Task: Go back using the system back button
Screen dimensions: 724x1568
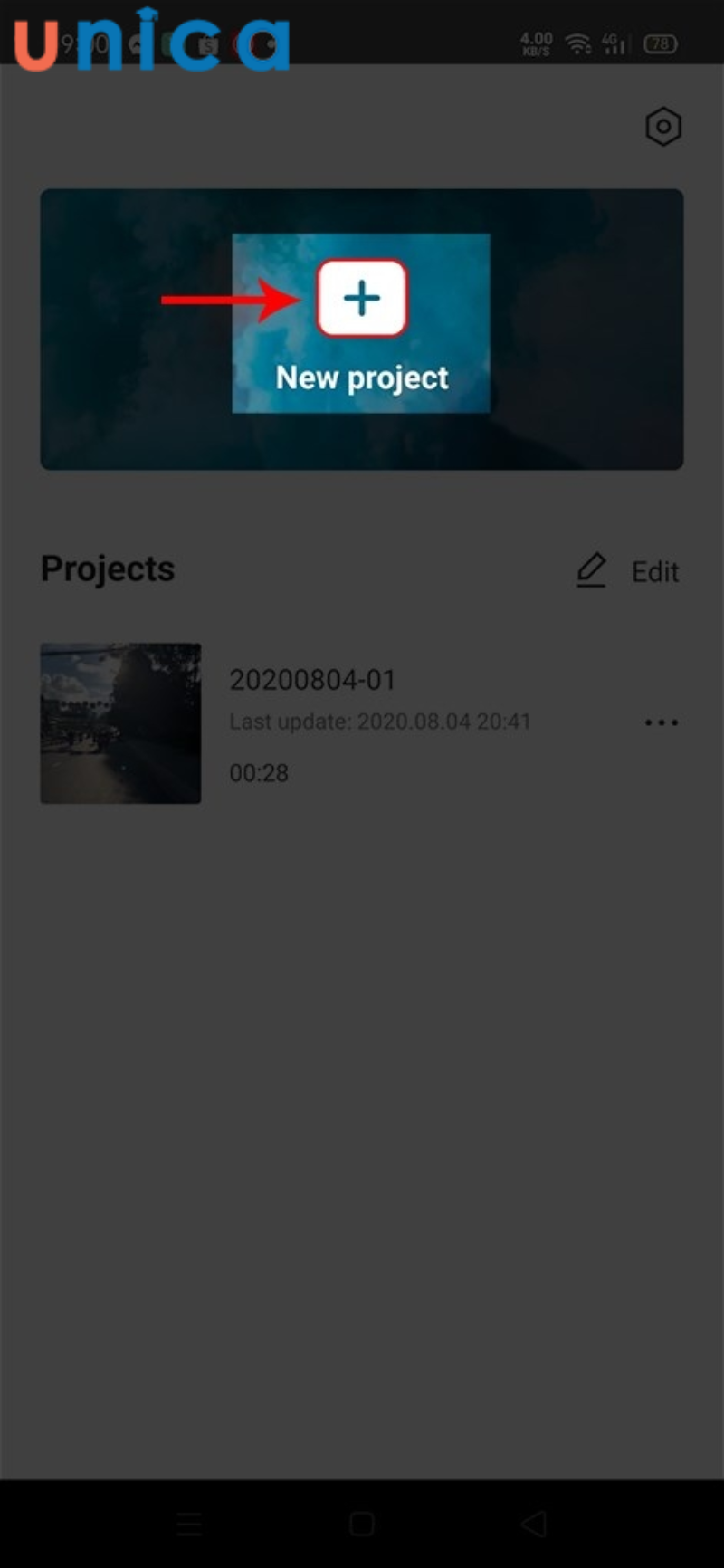Action: coord(534,1524)
